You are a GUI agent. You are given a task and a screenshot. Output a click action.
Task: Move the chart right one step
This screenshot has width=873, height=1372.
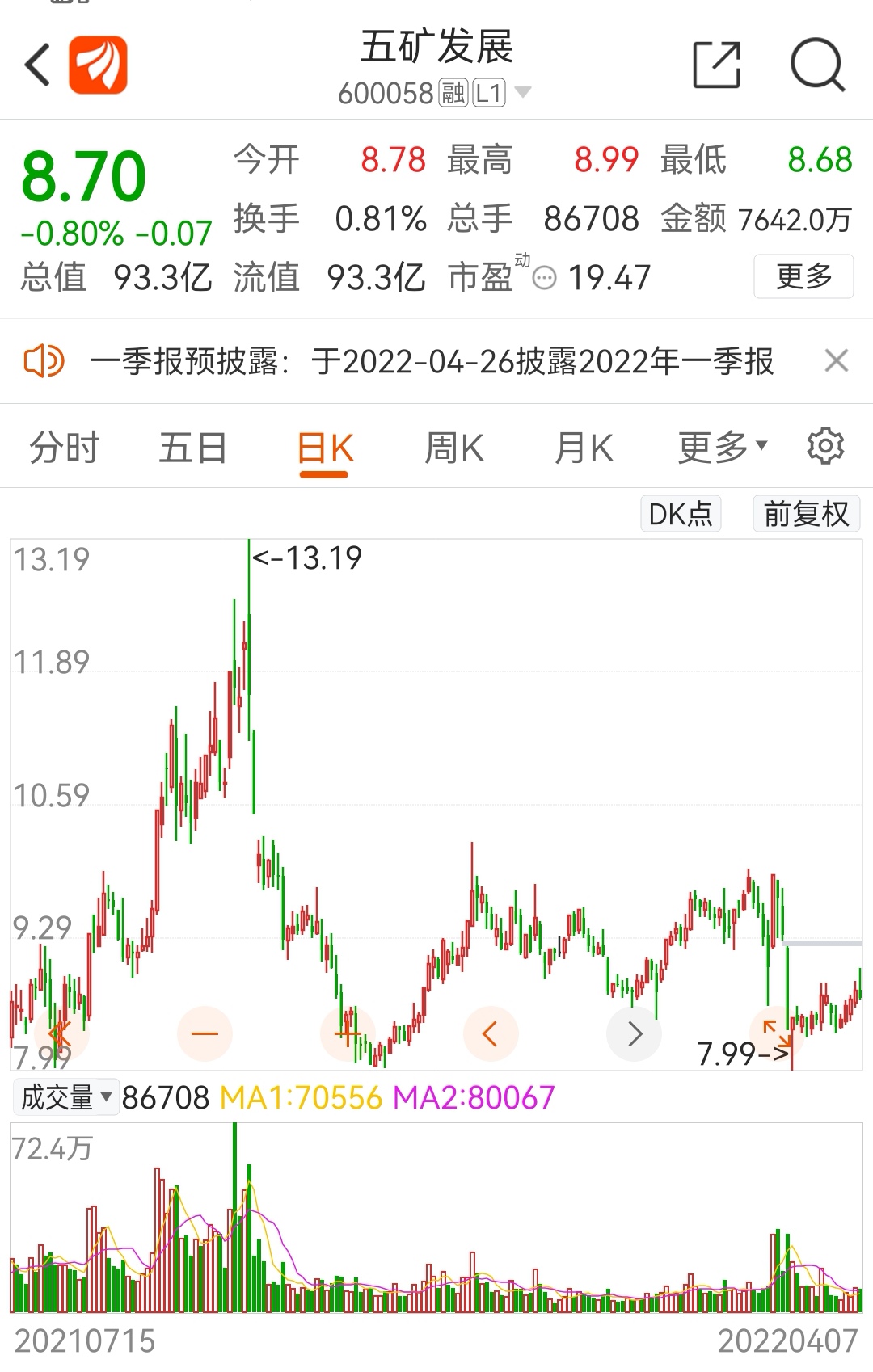[634, 1033]
